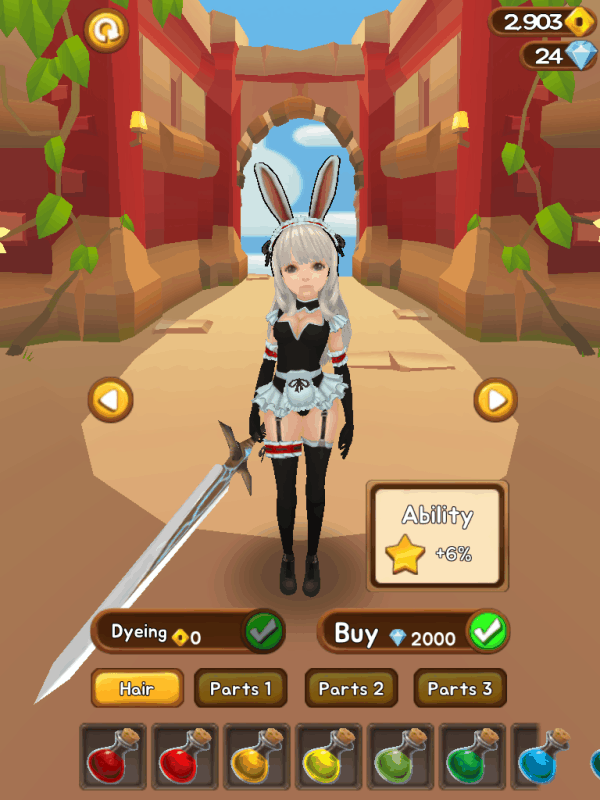Choose the light green dye potion

pyautogui.click(x=401, y=760)
